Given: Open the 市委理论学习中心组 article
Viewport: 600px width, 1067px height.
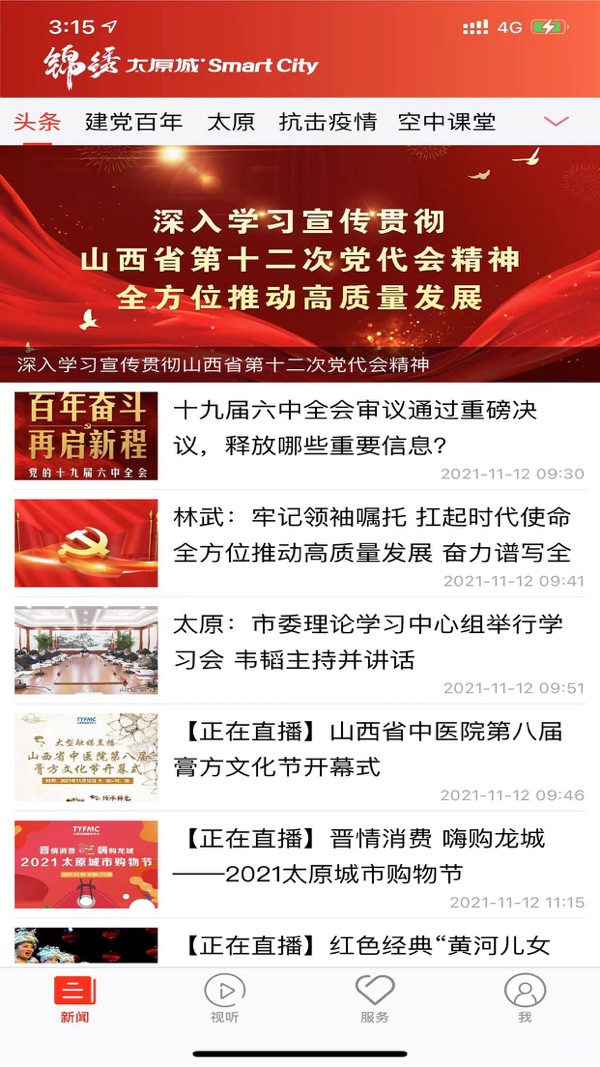Looking at the screenshot, I should pyautogui.click(x=300, y=650).
